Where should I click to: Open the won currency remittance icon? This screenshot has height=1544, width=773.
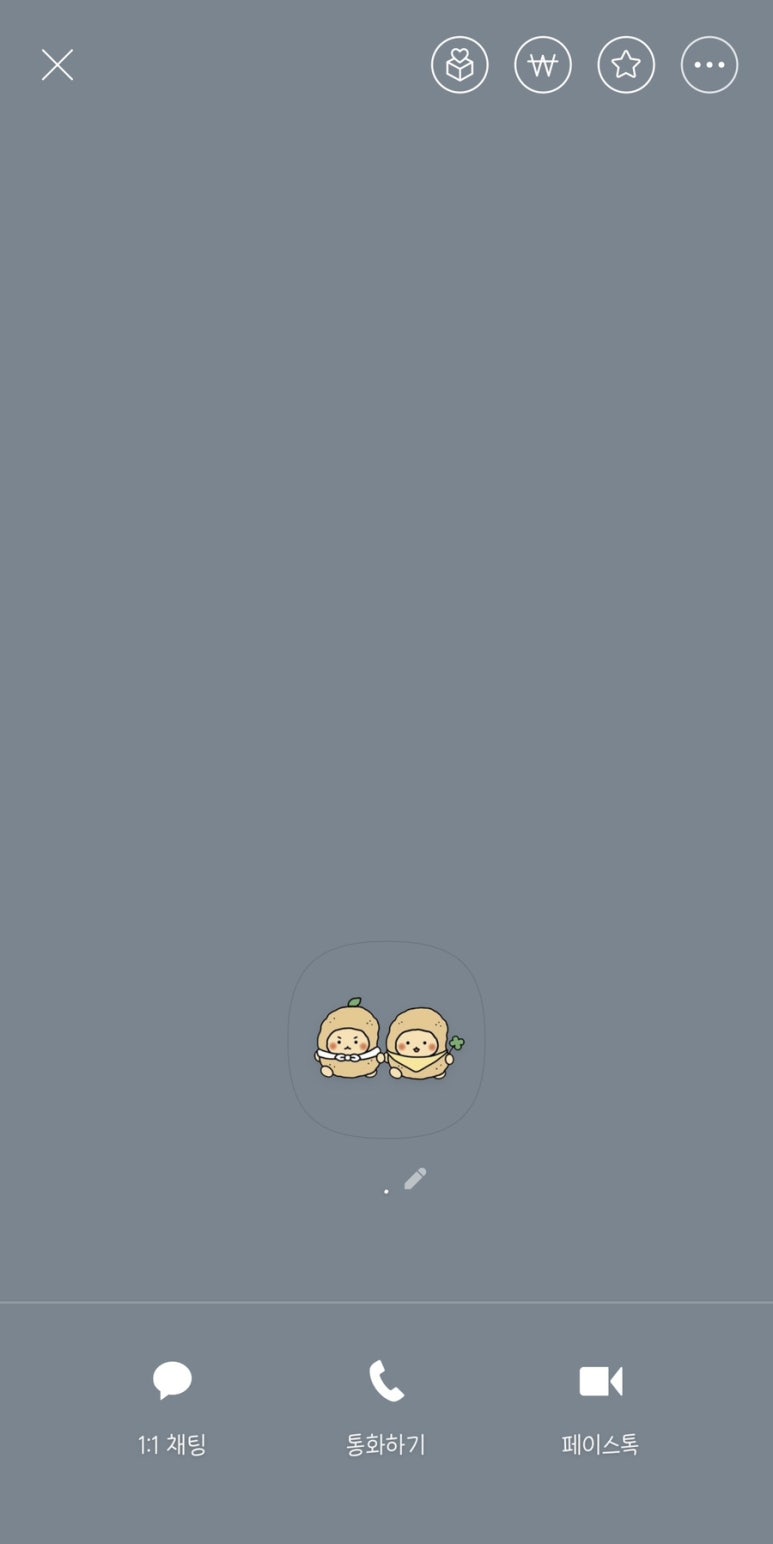(x=543, y=65)
